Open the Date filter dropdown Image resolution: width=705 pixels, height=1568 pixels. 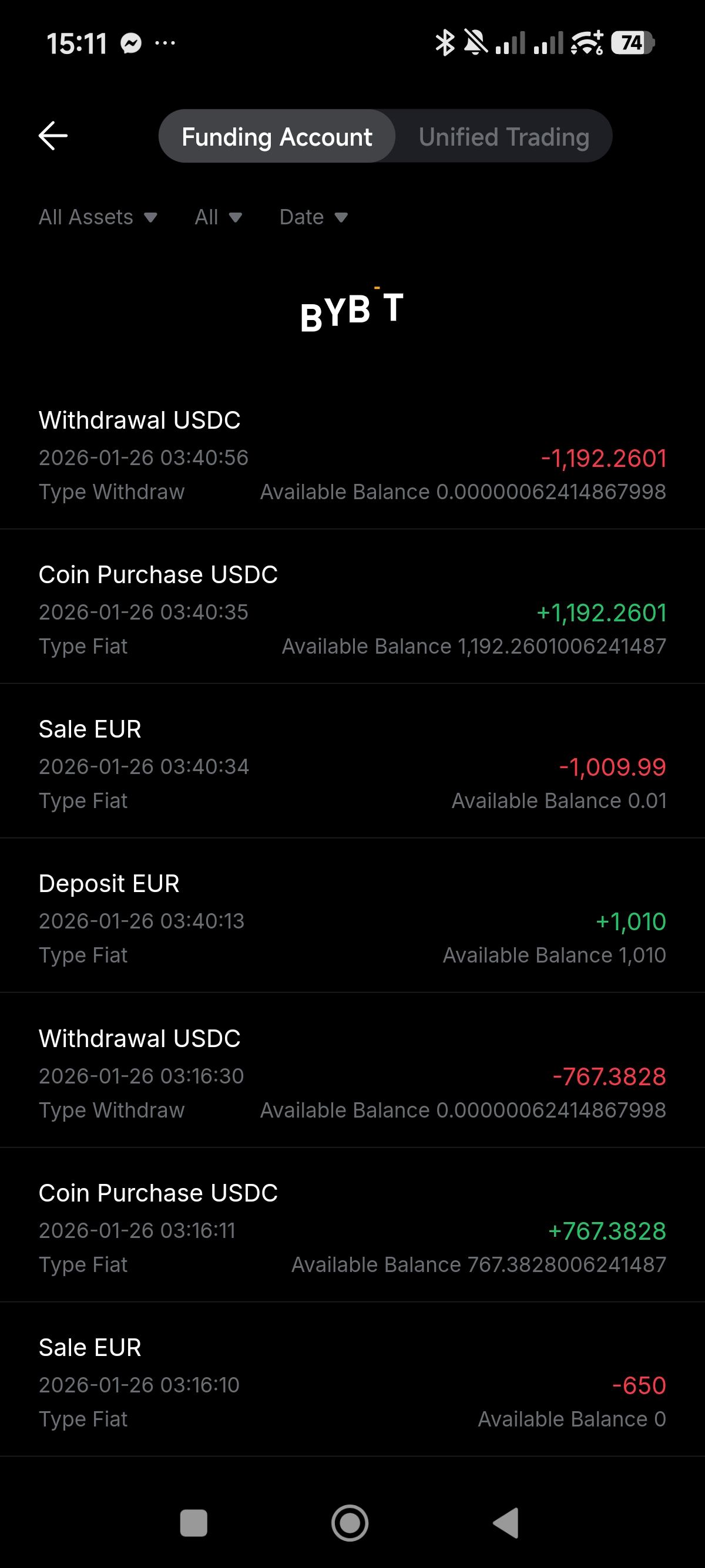click(x=314, y=217)
